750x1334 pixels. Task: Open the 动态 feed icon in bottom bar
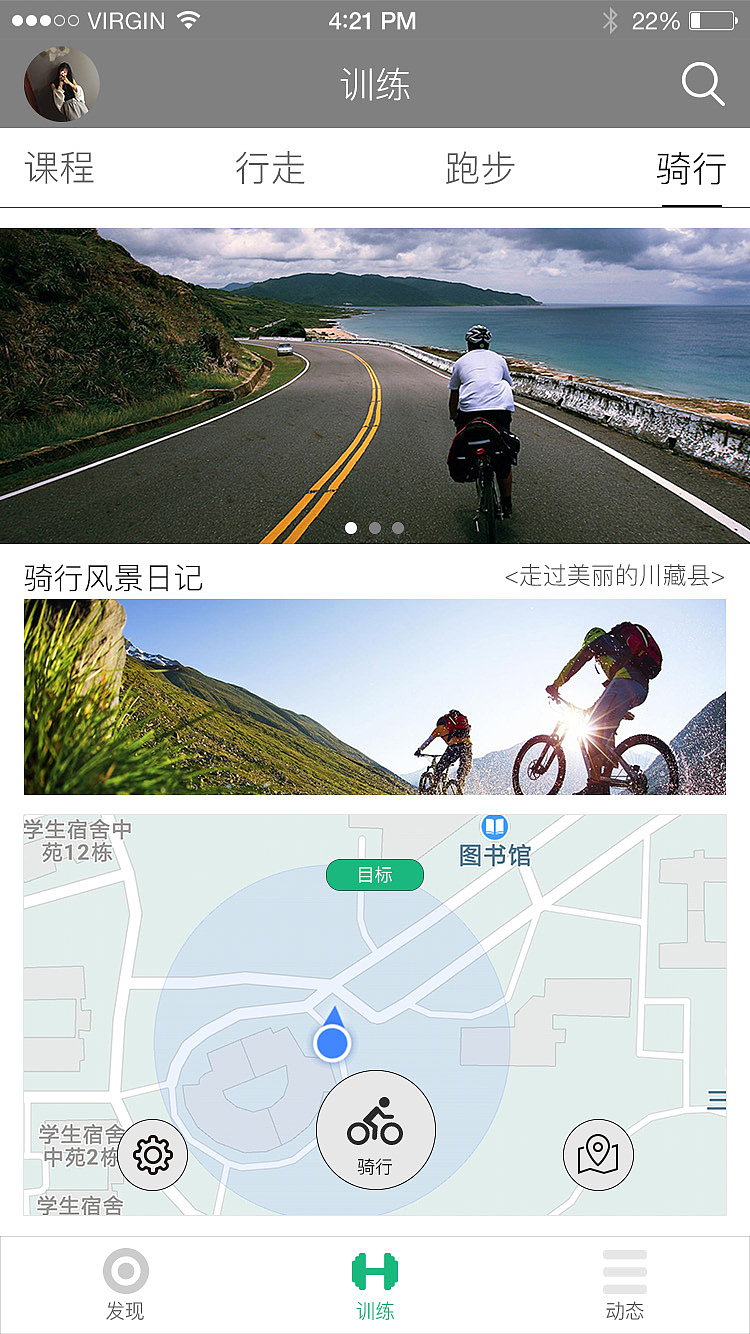click(x=625, y=1272)
